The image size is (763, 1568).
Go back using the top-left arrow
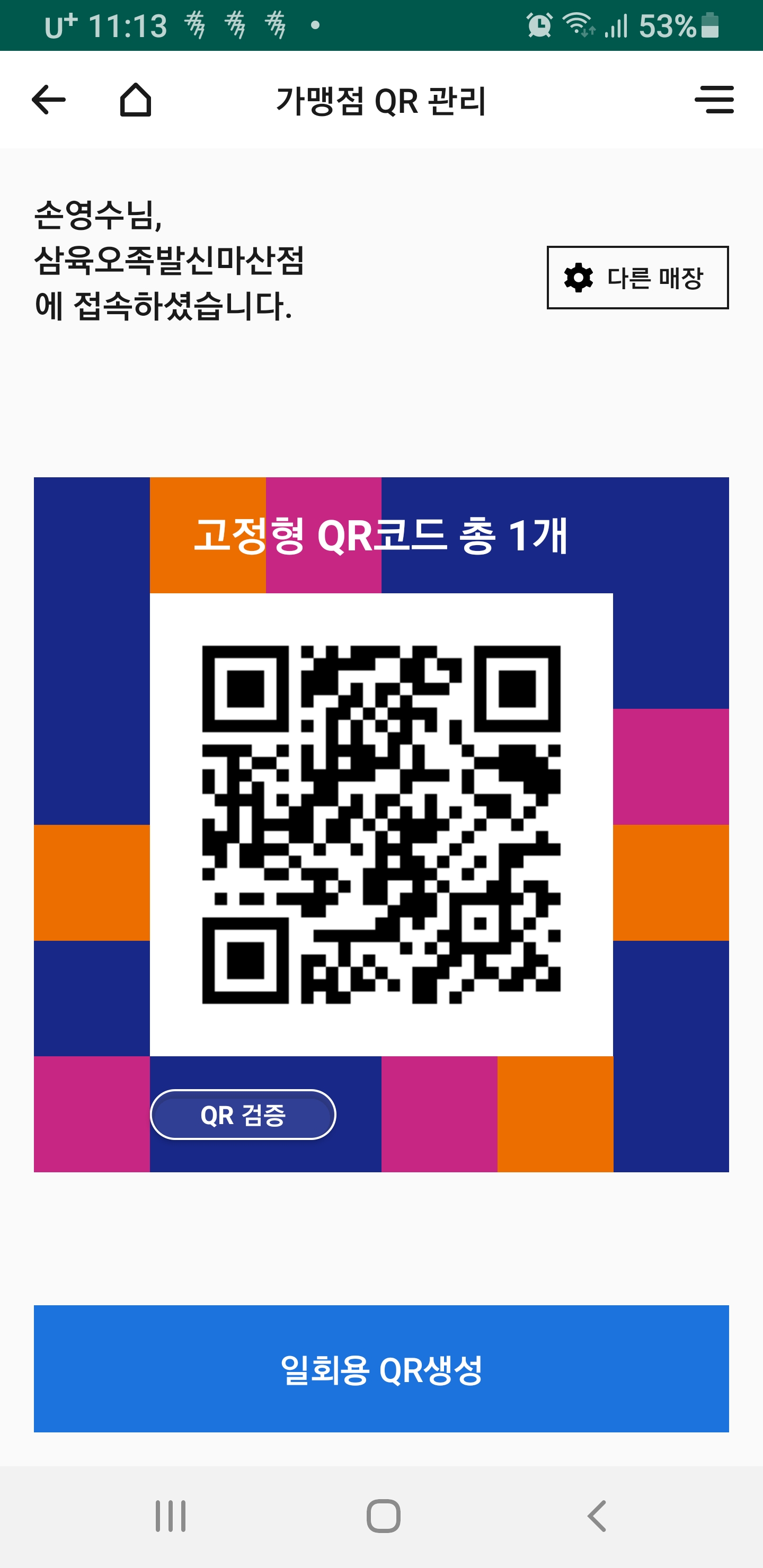(49, 100)
